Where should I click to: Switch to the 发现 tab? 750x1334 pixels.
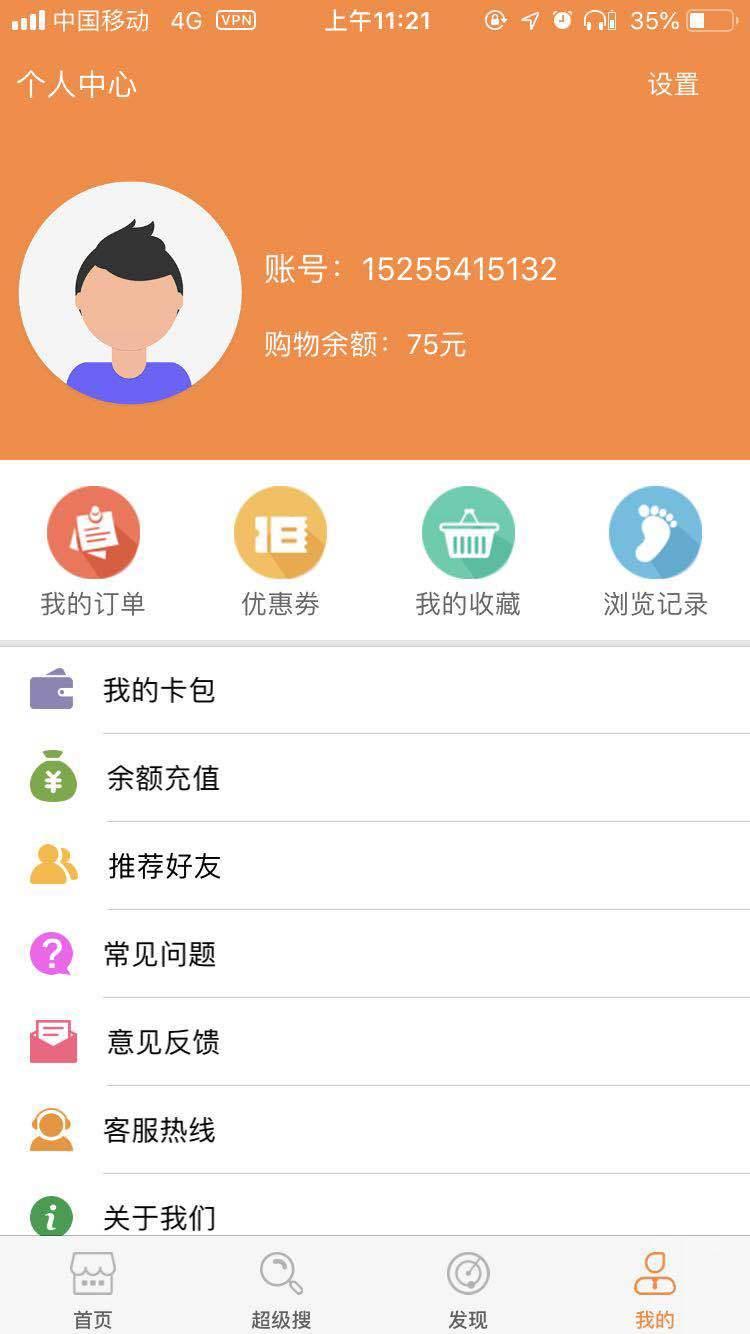pos(468,1288)
